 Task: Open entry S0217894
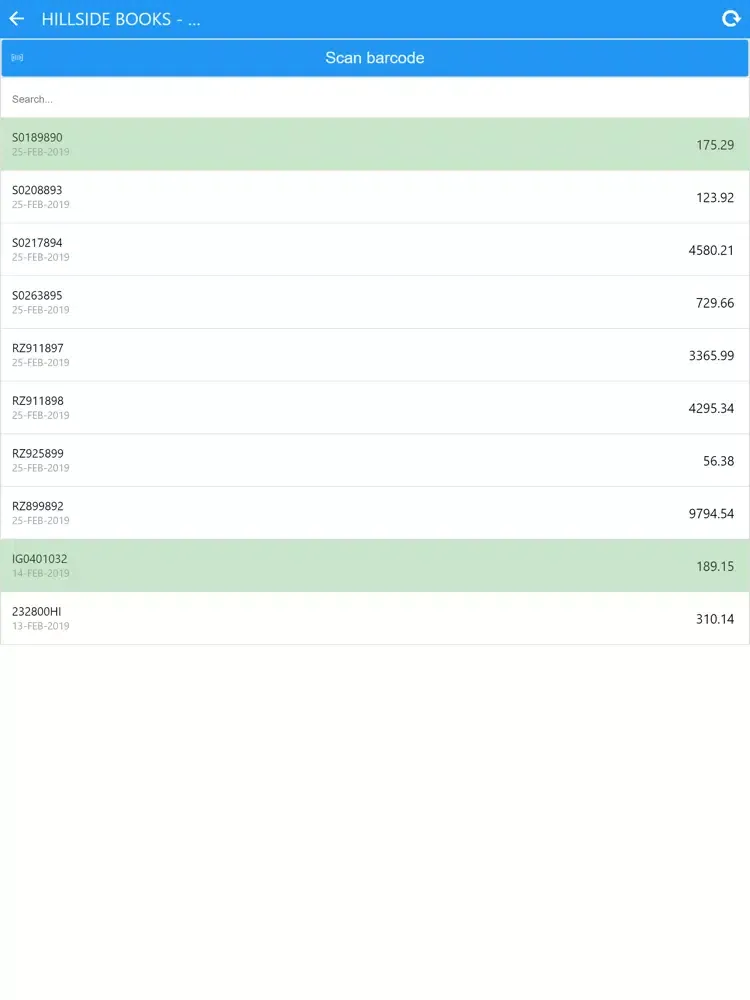click(x=375, y=250)
